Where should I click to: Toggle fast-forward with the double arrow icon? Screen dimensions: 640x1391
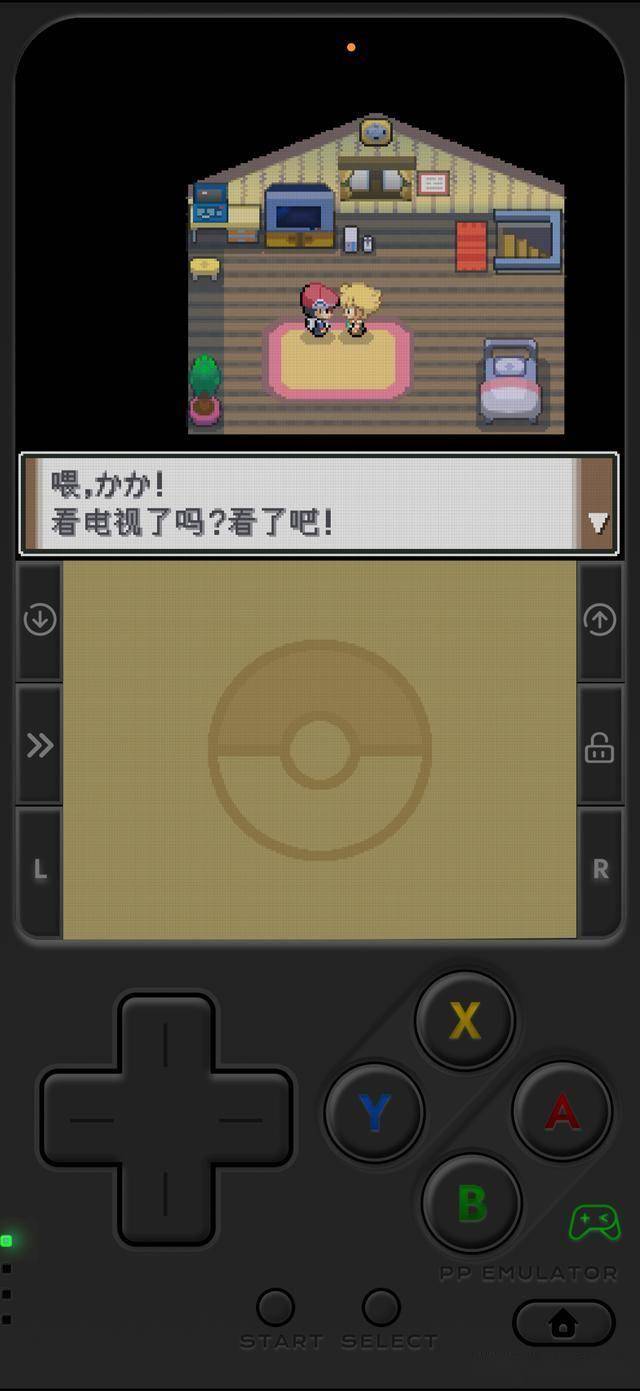tap(40, 745)
